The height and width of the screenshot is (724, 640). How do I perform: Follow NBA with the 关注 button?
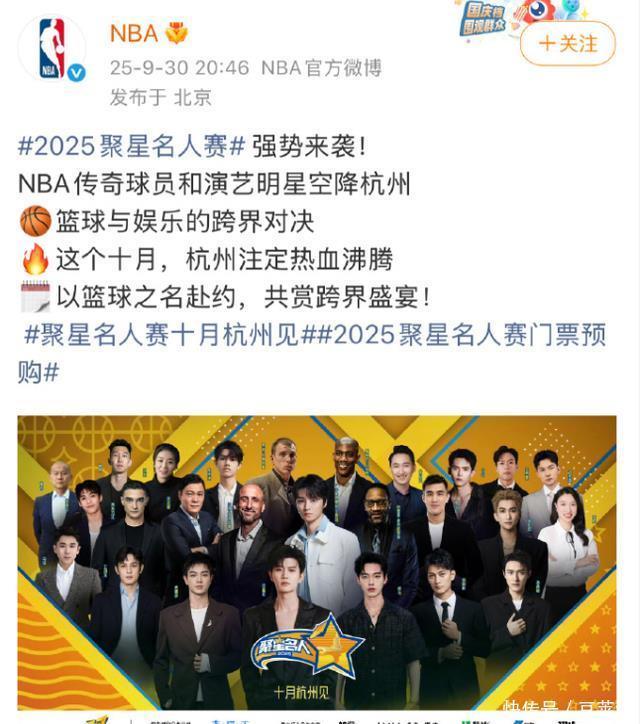click(568, 44)
